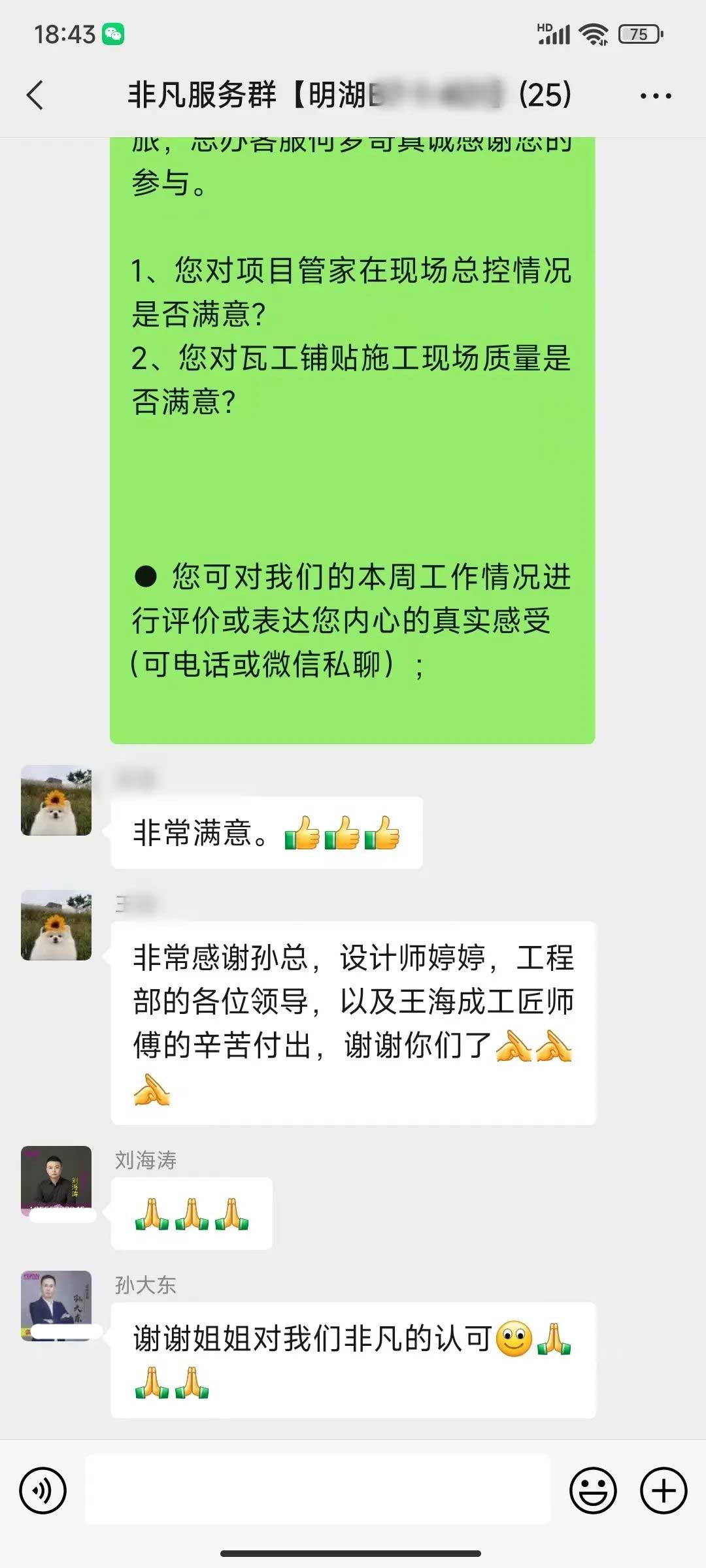The width and height of the screenshot is (706, 1568).
Task: Switch to voice message input
Action: [x=43, y=1490]
